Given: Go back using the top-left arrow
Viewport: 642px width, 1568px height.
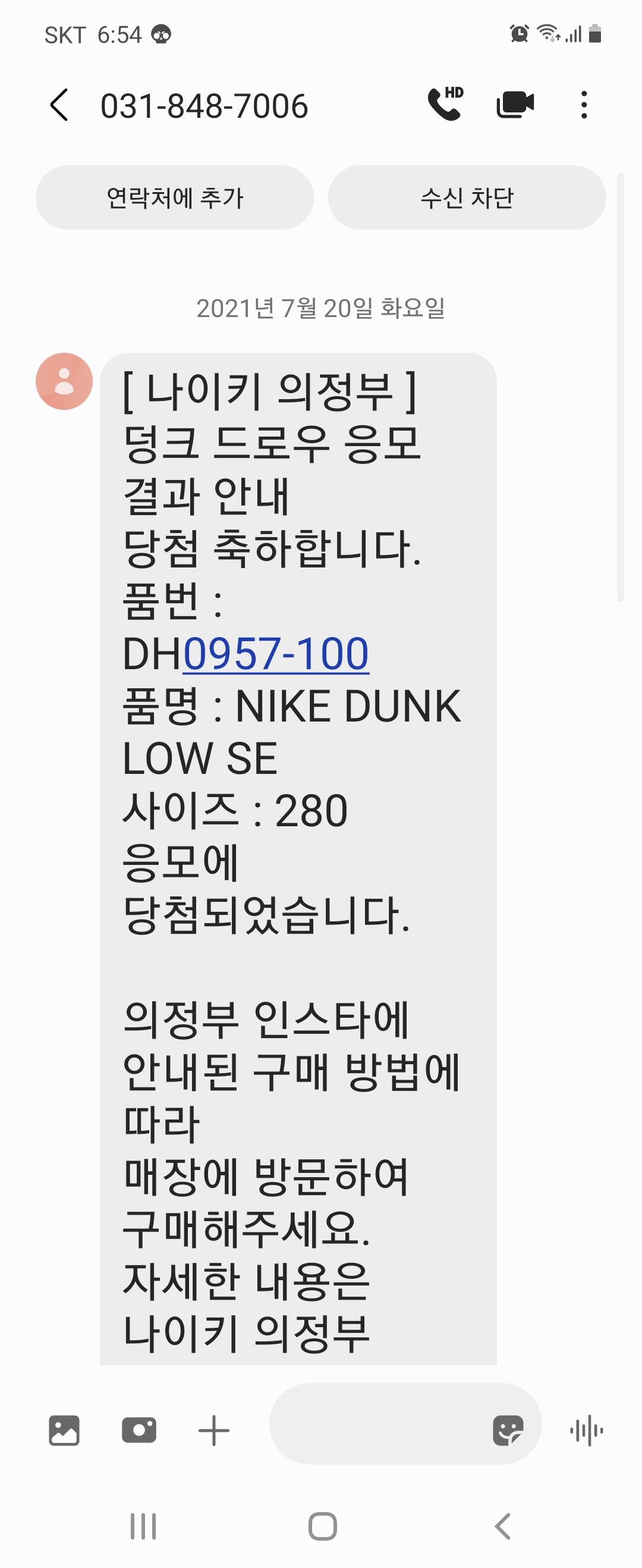Looking at the screenshot, I should tap(59, 105).
